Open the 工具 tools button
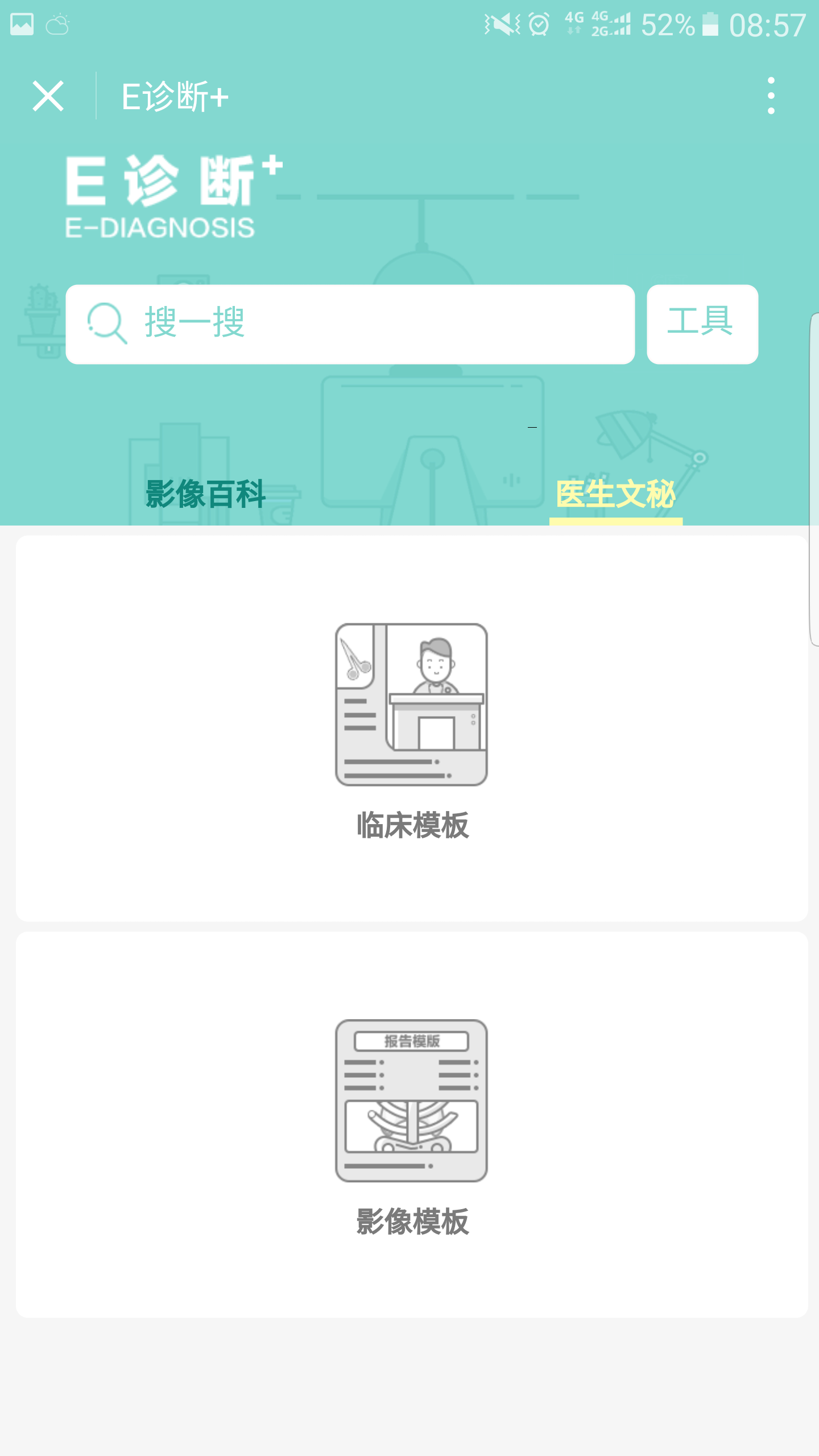 point(702,324)
